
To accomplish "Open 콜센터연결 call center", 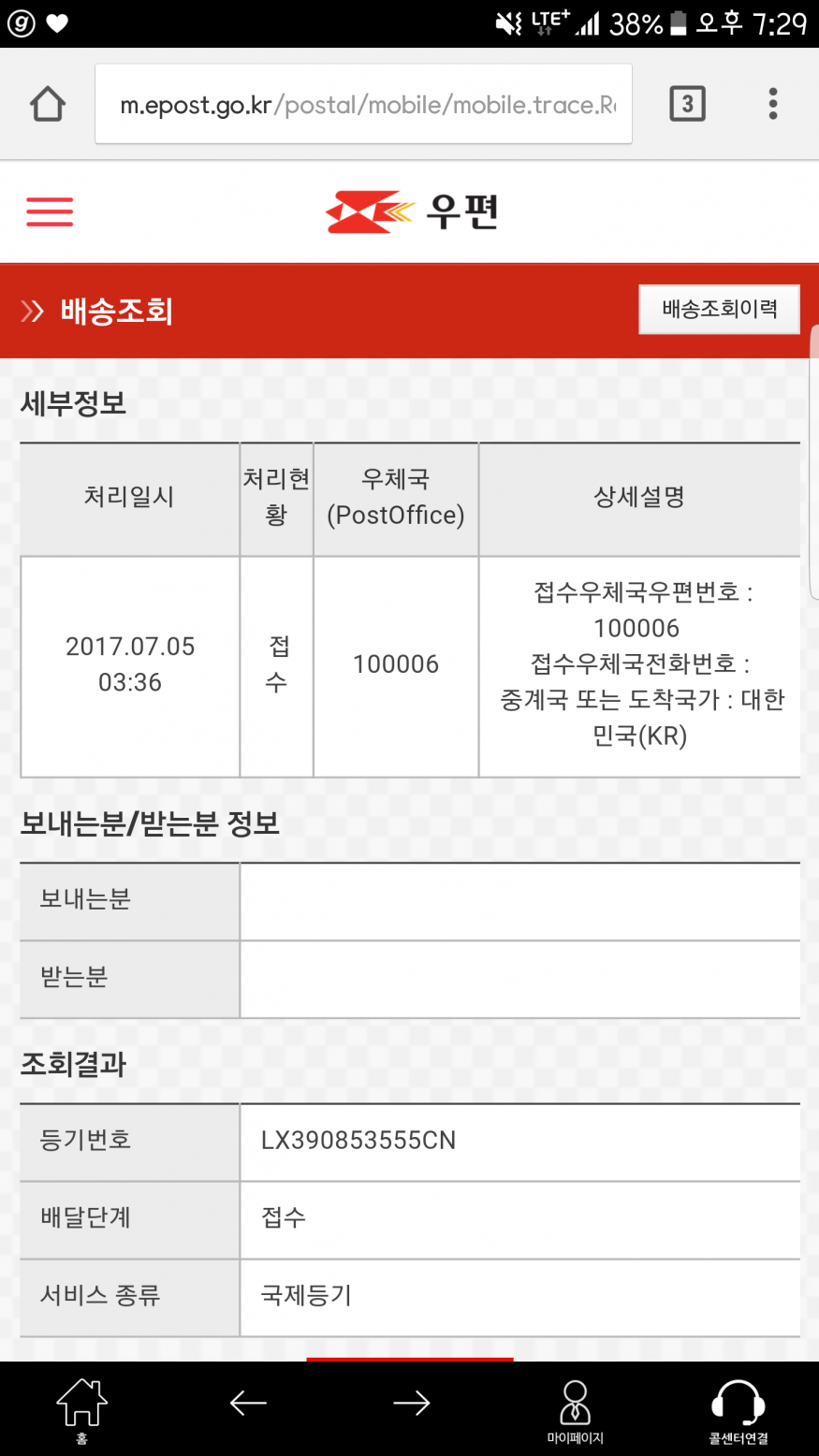I will [x=739, y=1411].
